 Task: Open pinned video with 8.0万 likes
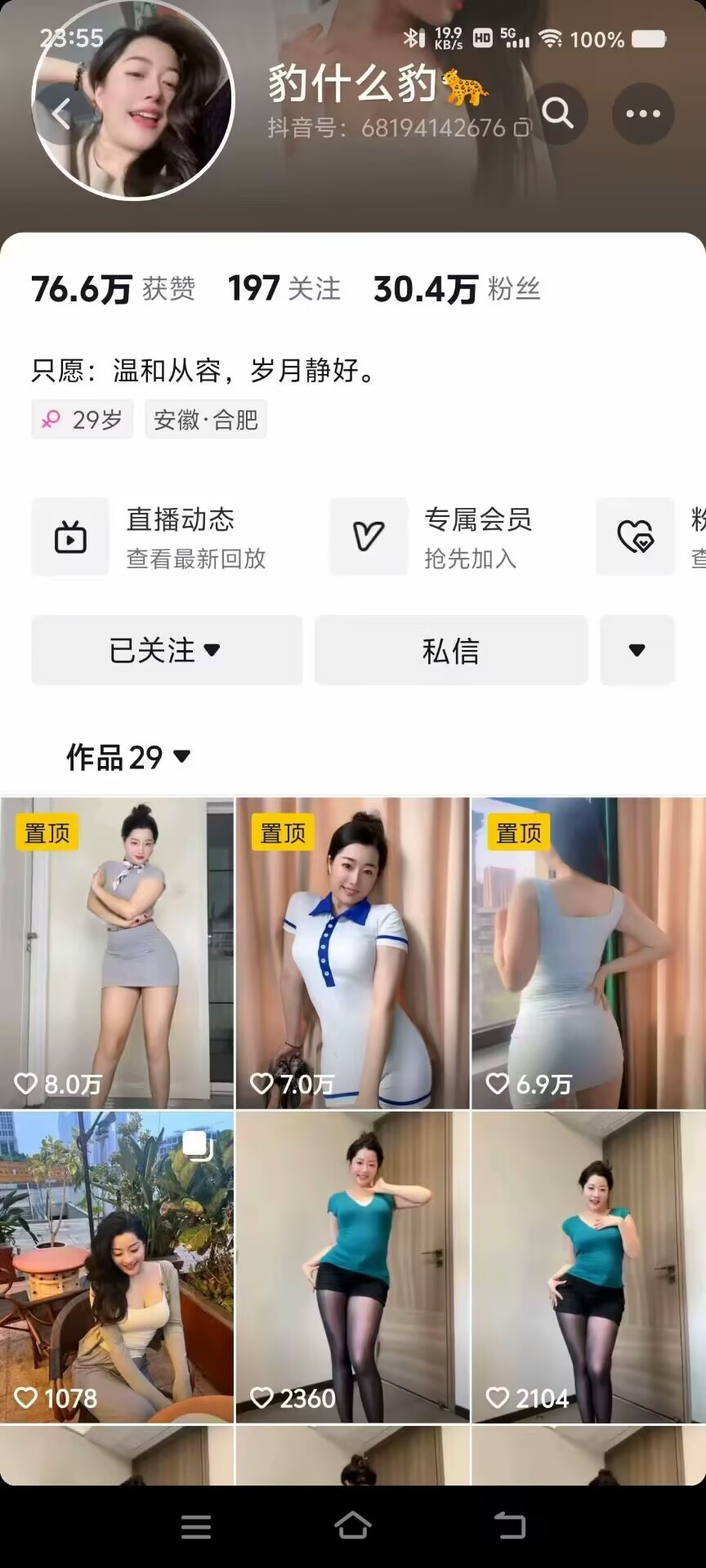click(117, 953)
